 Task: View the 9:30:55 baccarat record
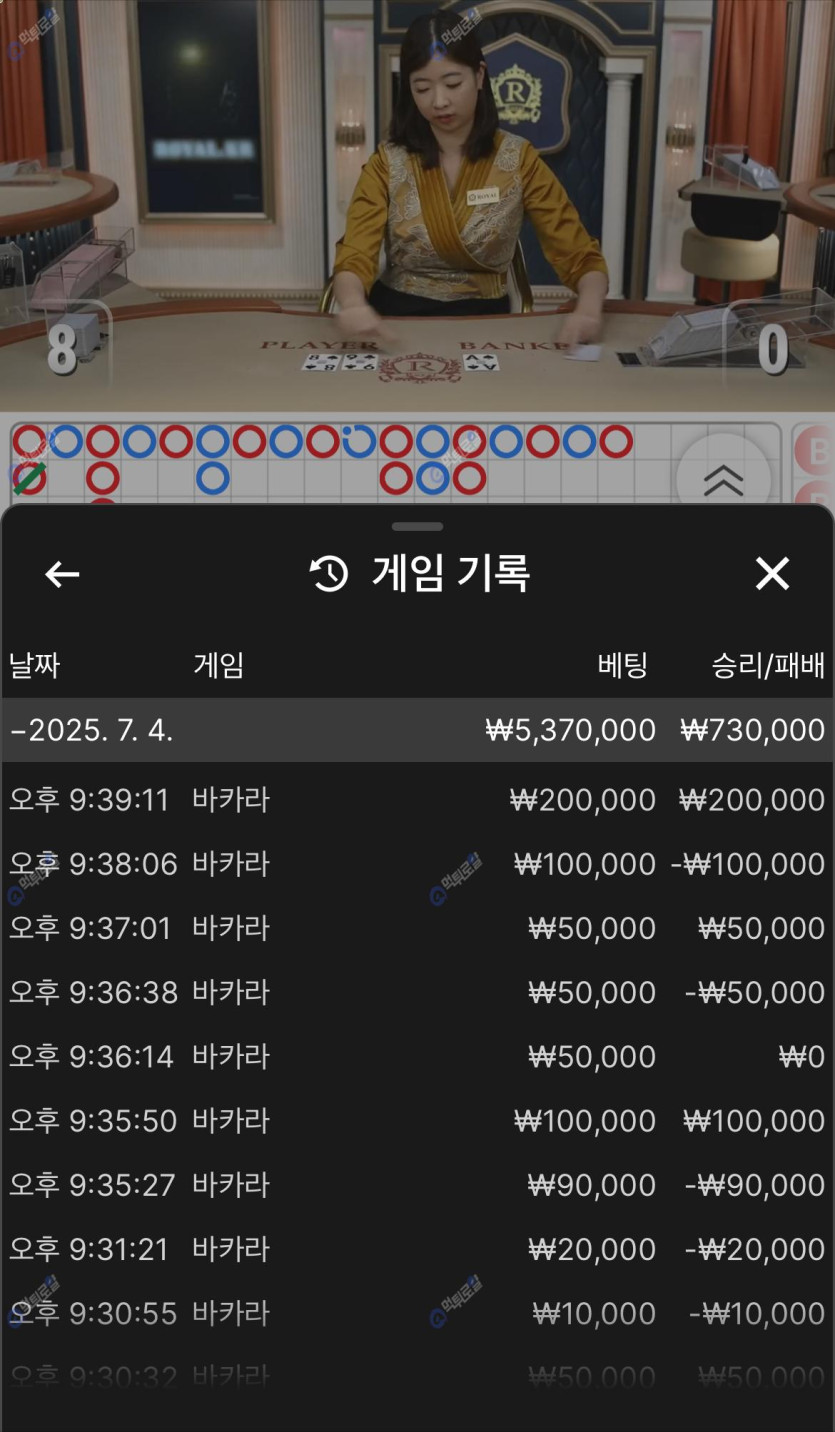[x=417, y=1313]
